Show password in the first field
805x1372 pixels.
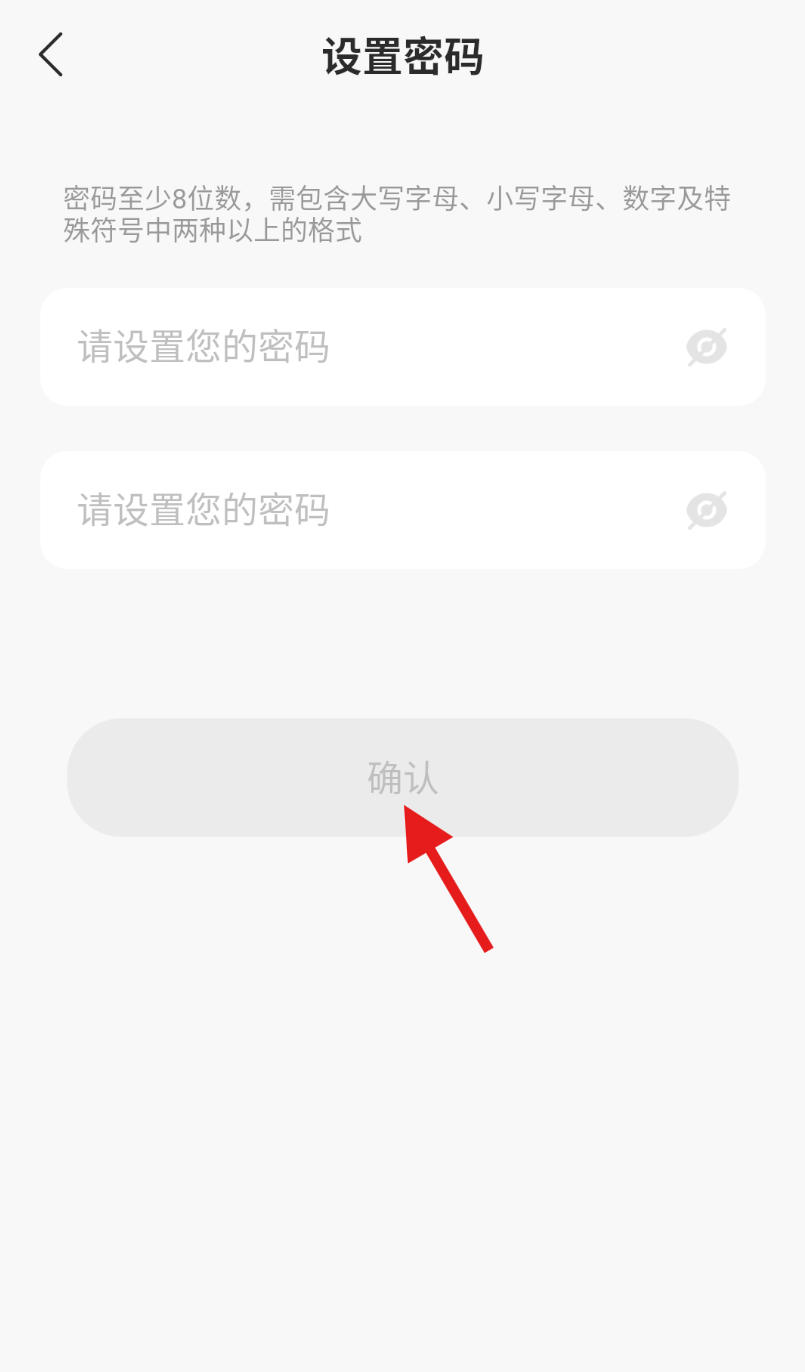click(706, 347)
